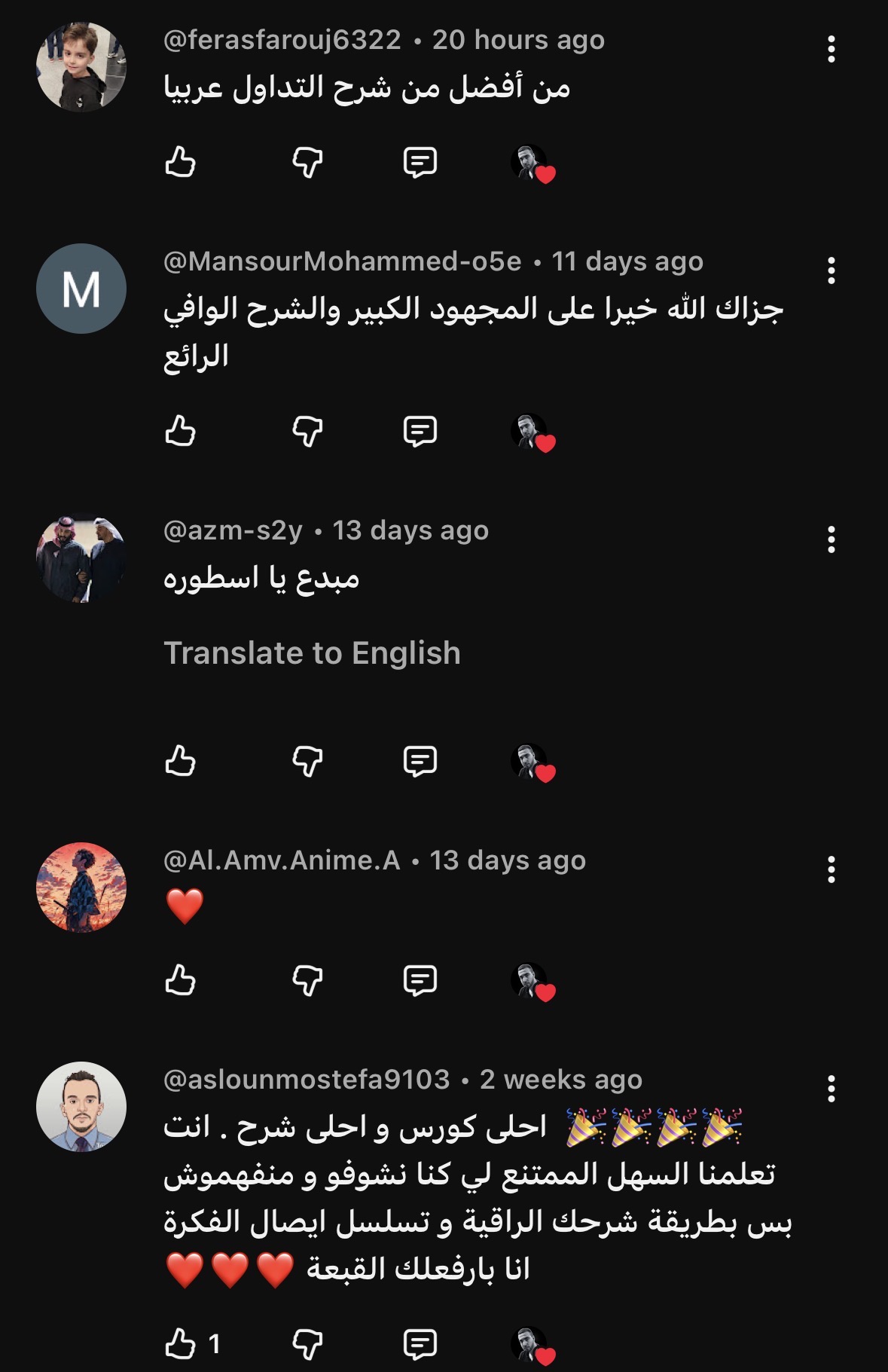Like the comment by @ferasfarouj6322

click(180, 162)
